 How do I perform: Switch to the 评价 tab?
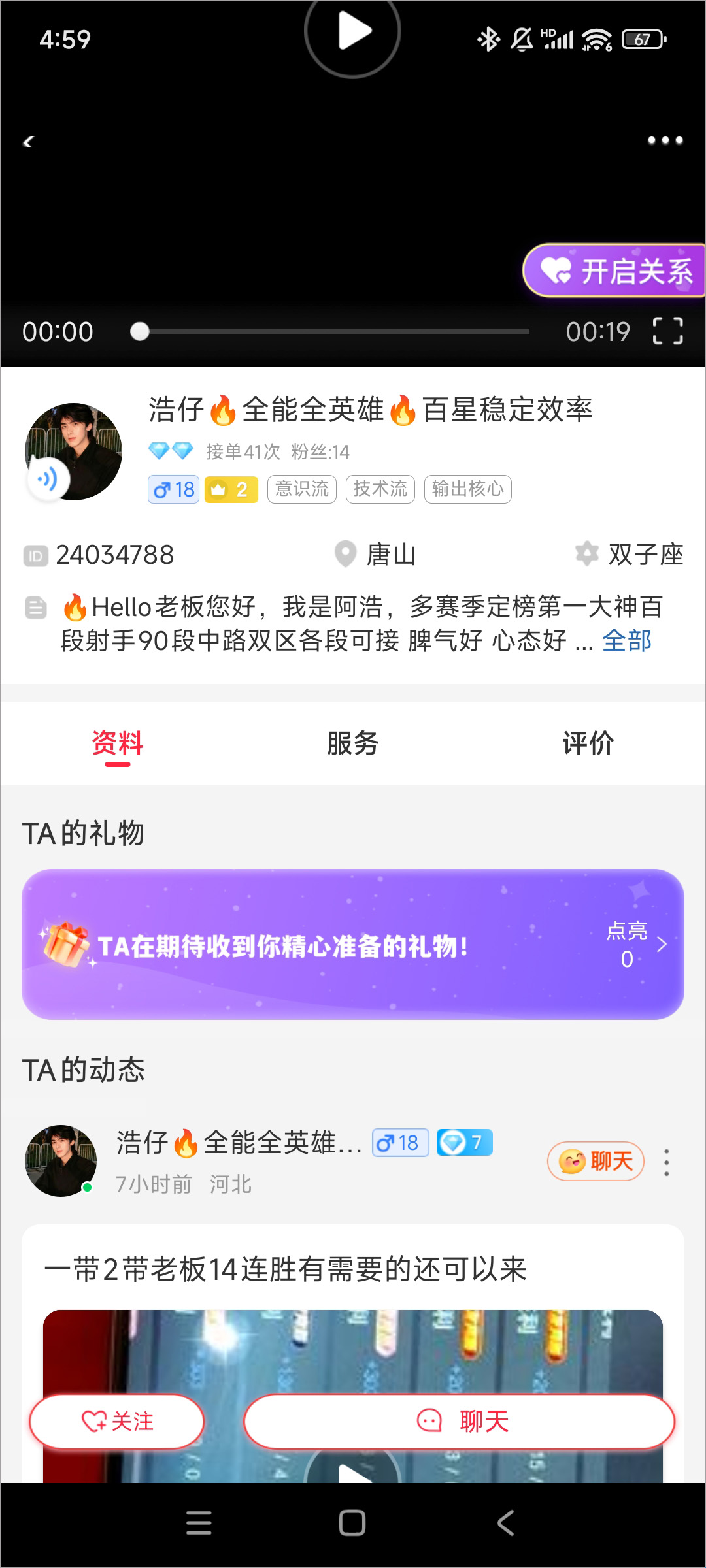click(x=588, y=743)
